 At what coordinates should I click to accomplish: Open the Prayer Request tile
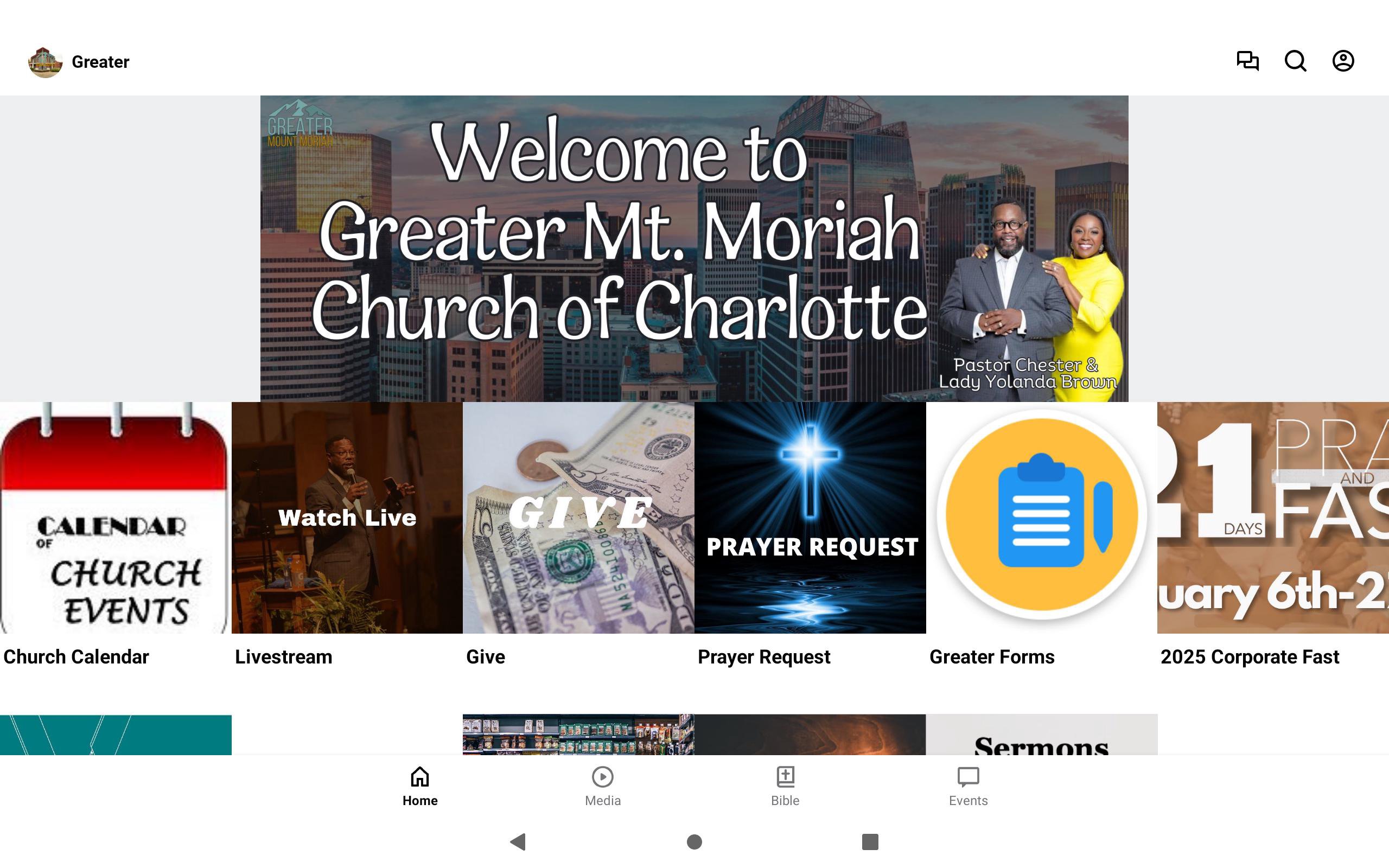[x=810, y=518]
